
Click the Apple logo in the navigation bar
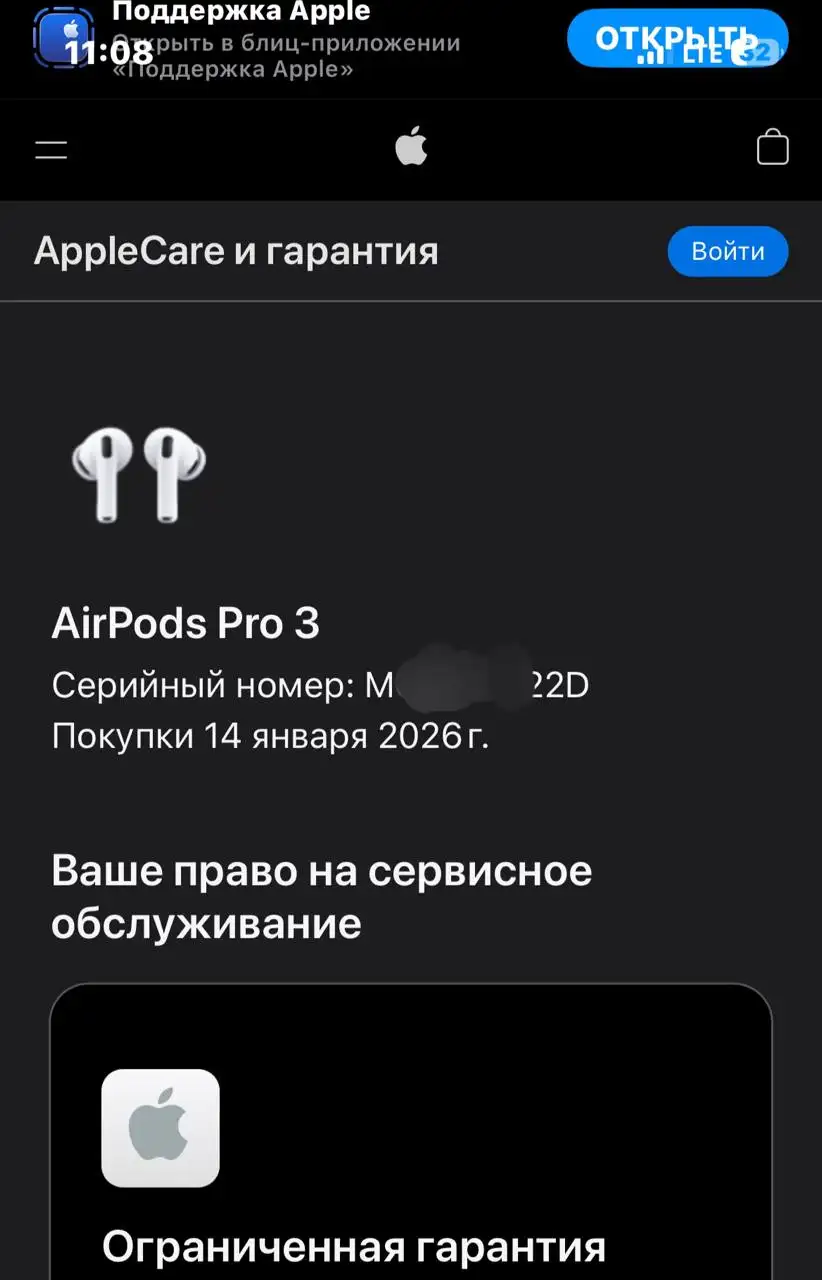410,147
